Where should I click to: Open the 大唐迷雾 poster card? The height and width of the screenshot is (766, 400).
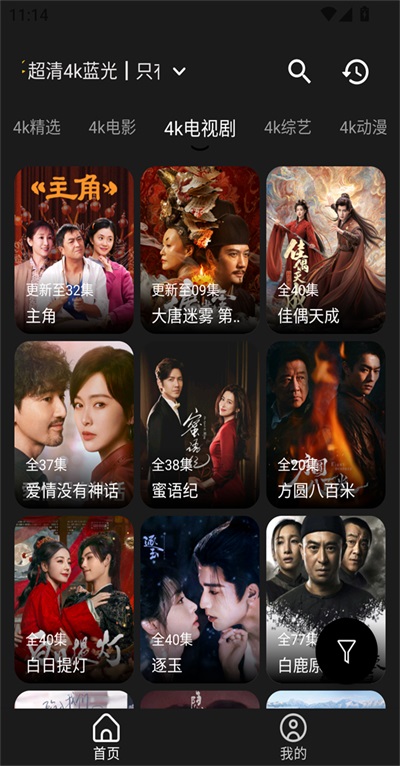tap(200, 250)
